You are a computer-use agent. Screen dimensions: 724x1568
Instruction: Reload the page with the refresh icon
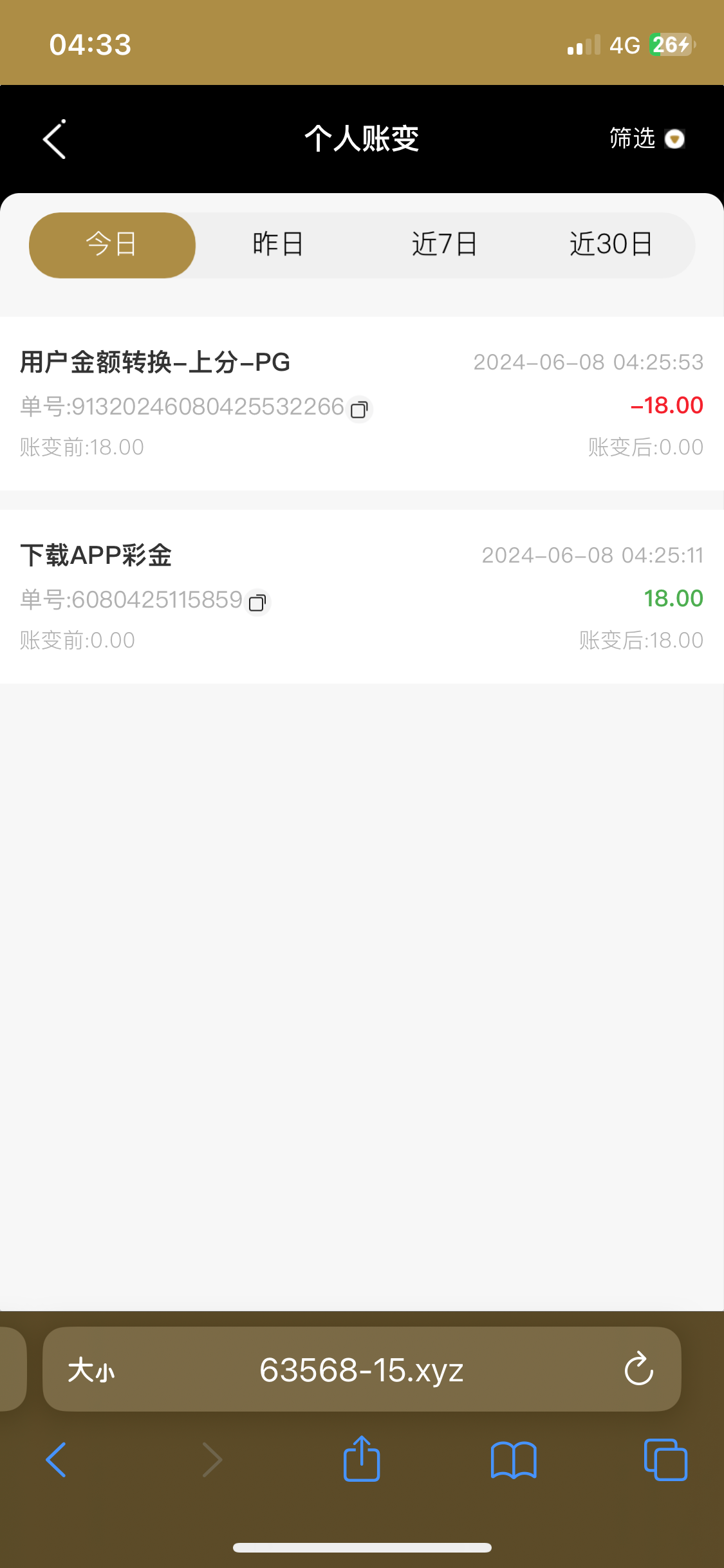tap(637, 1370)
